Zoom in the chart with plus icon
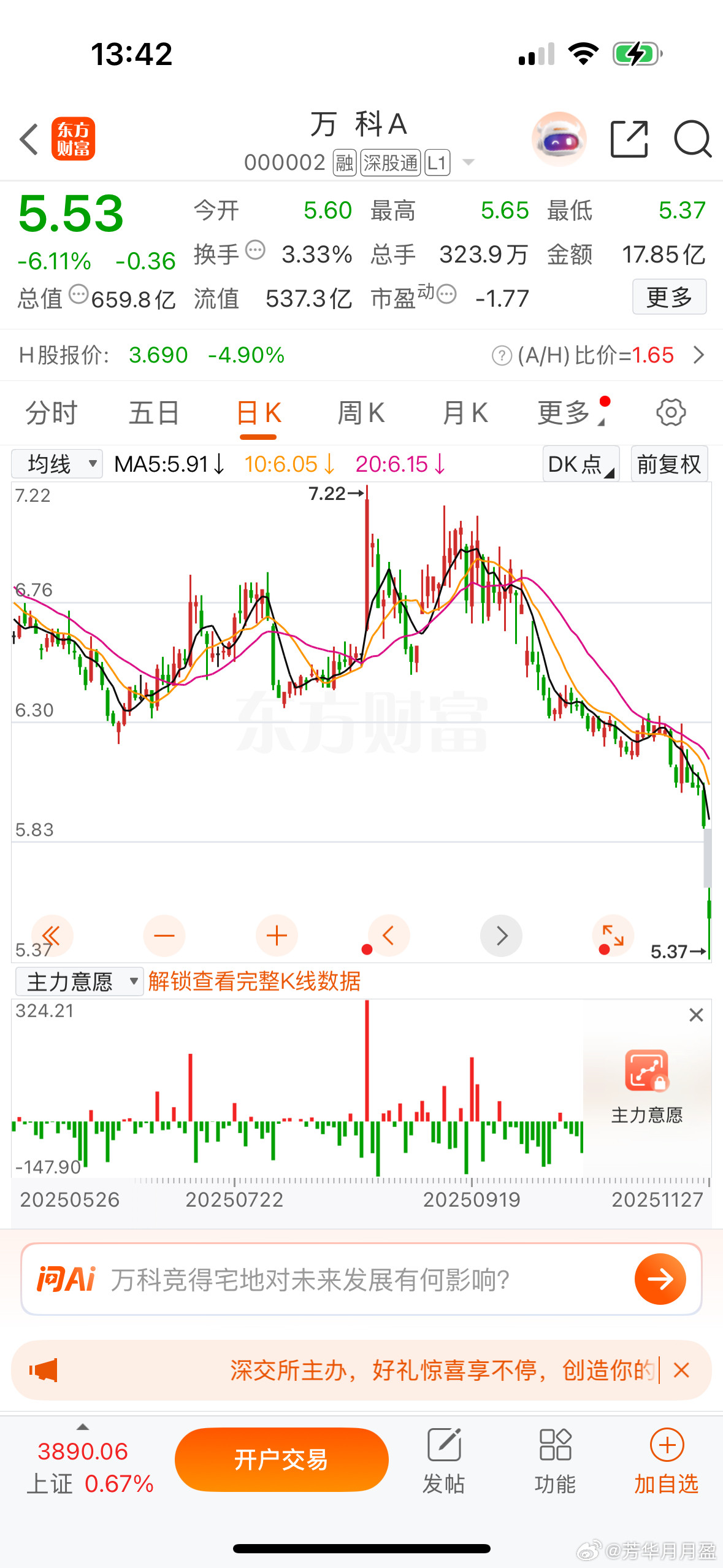This screenshot has height=1568, width=723. pyautogui.click(x=277, y=936)
